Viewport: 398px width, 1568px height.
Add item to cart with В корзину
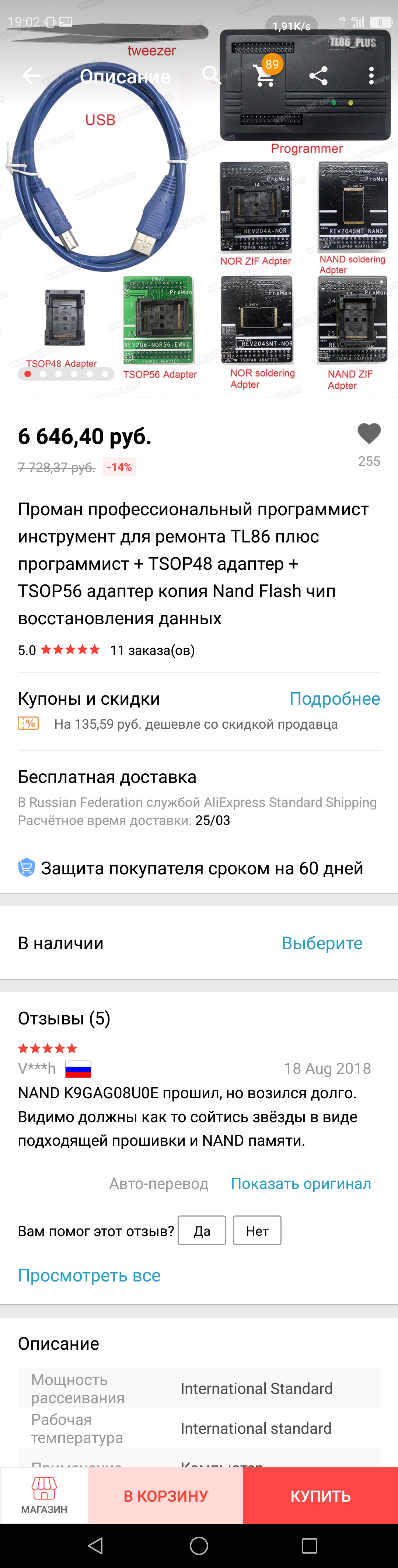point(165,1496)
